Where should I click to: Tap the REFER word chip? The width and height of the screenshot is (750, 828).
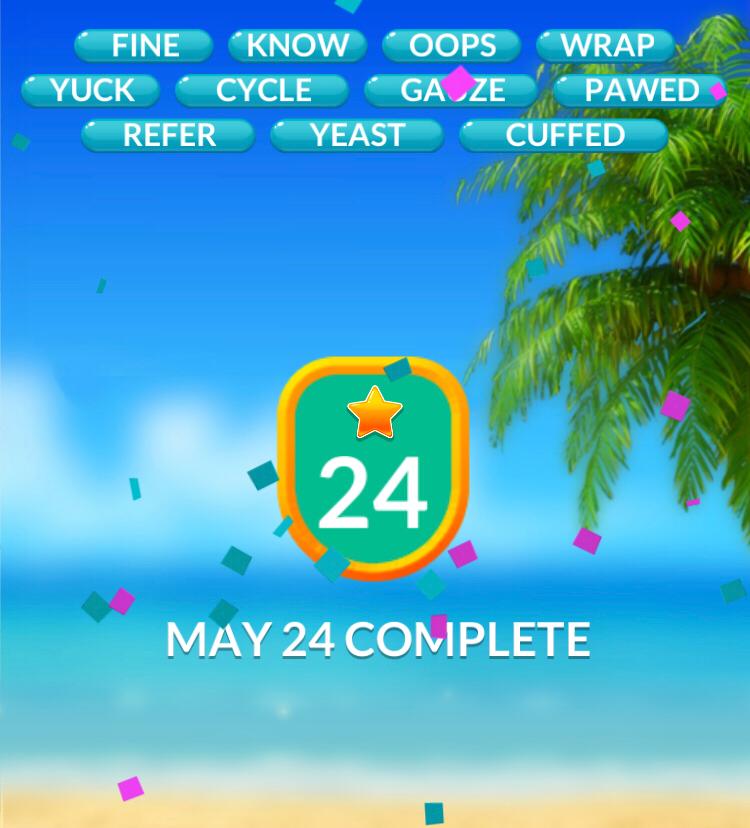click(x=168, y=135)
